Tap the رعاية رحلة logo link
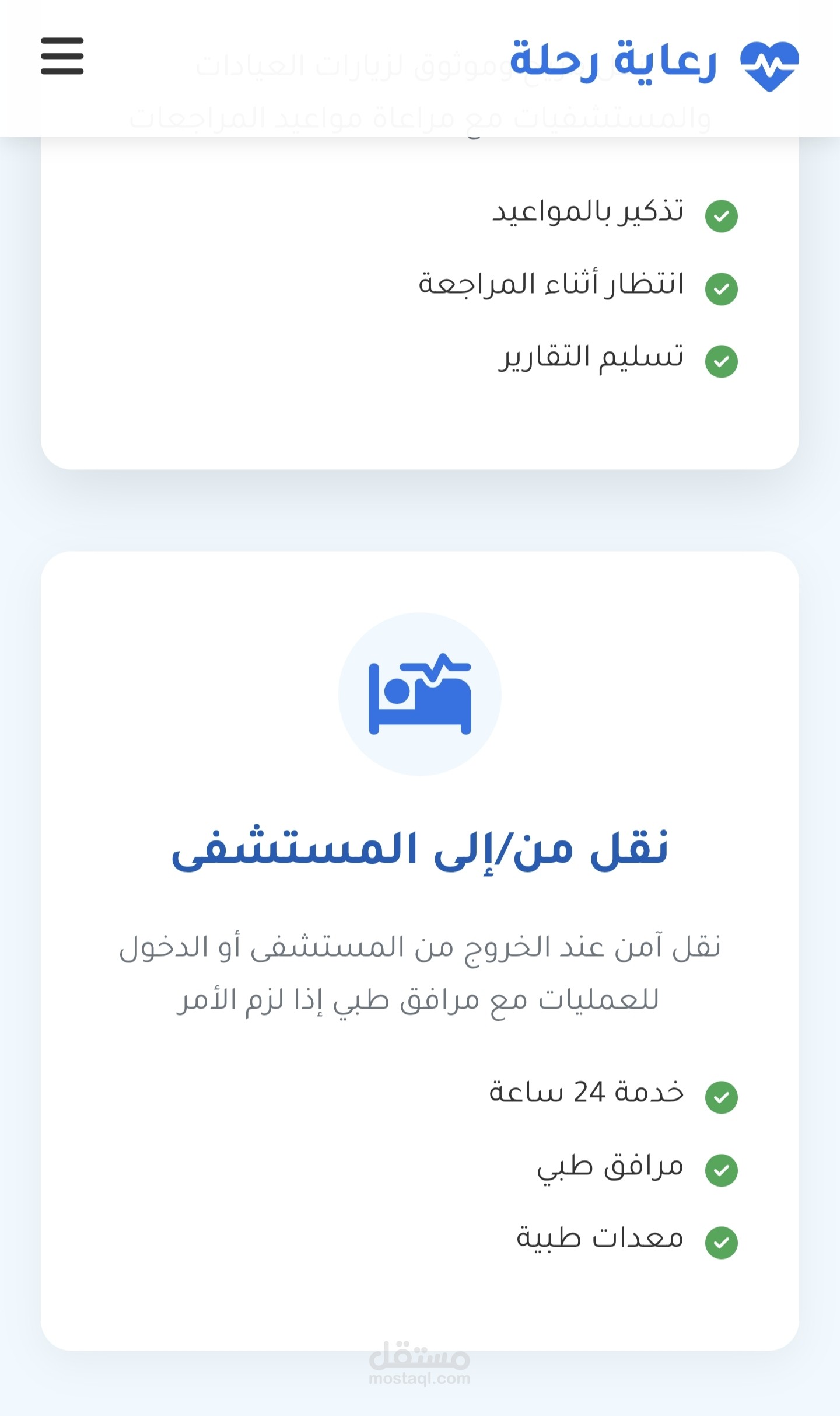This screenshot has width=840, height=1416. tap(654, 63)
